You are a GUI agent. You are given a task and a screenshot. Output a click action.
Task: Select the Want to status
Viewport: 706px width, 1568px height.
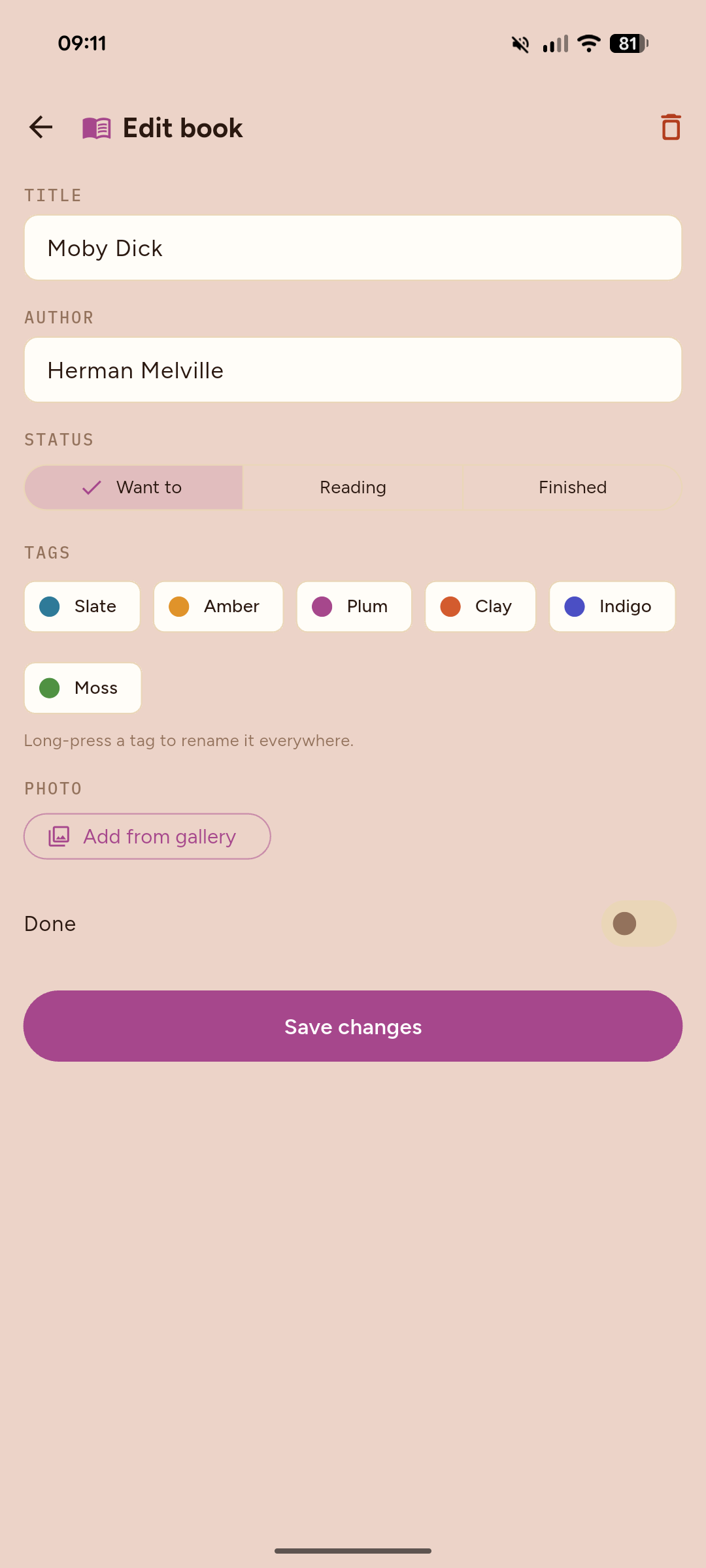click(x=133, y=487)
